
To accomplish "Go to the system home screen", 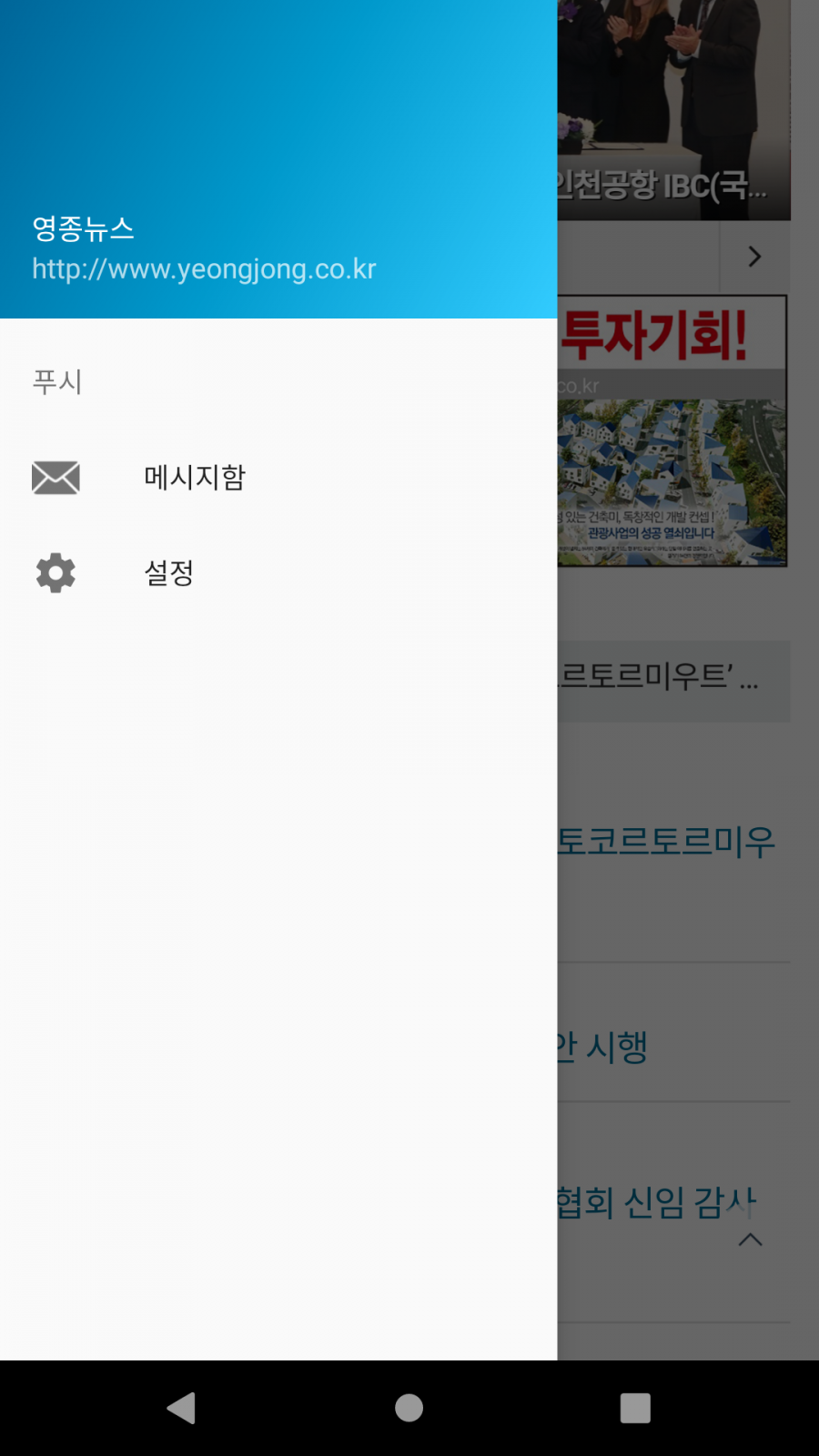I will [409, 1408].
